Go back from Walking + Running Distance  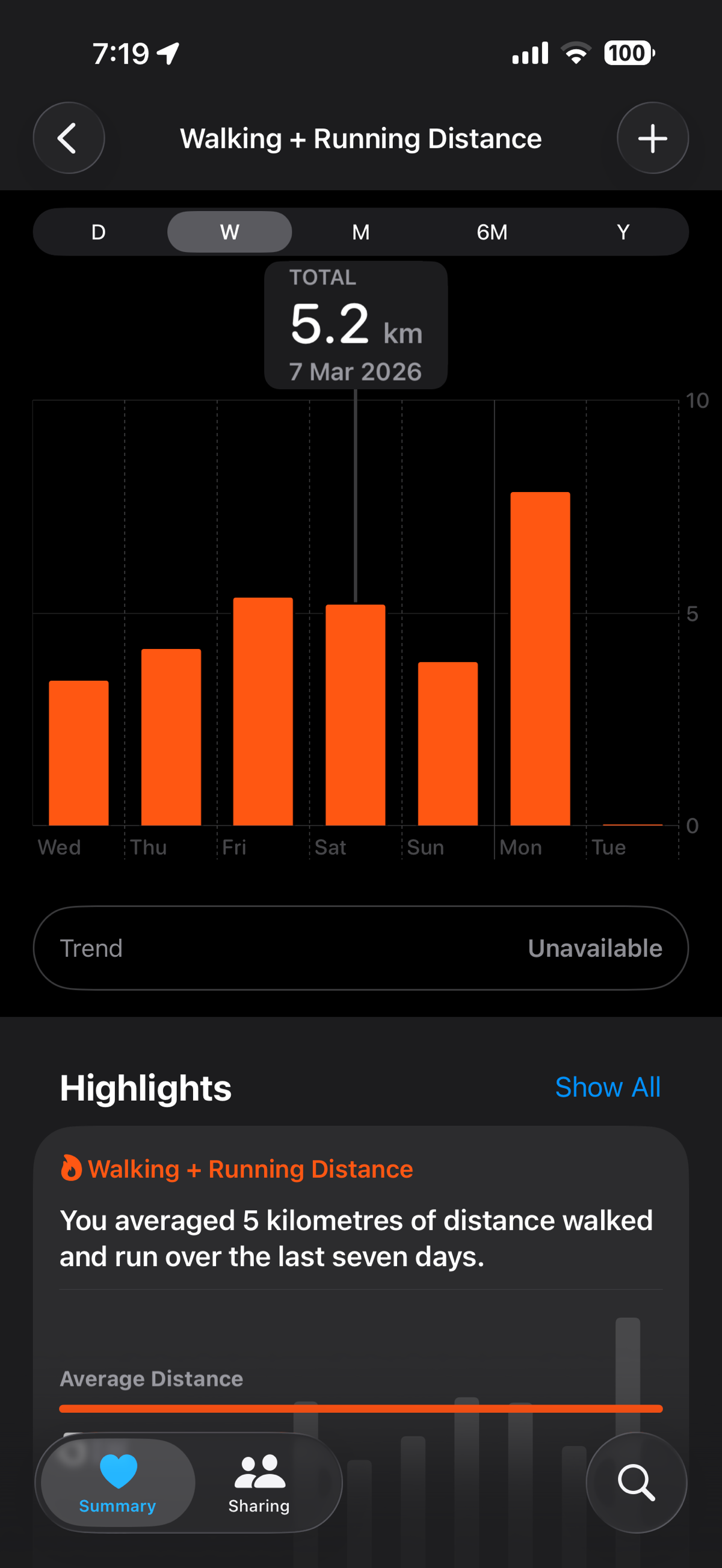[x=68, y=138]
